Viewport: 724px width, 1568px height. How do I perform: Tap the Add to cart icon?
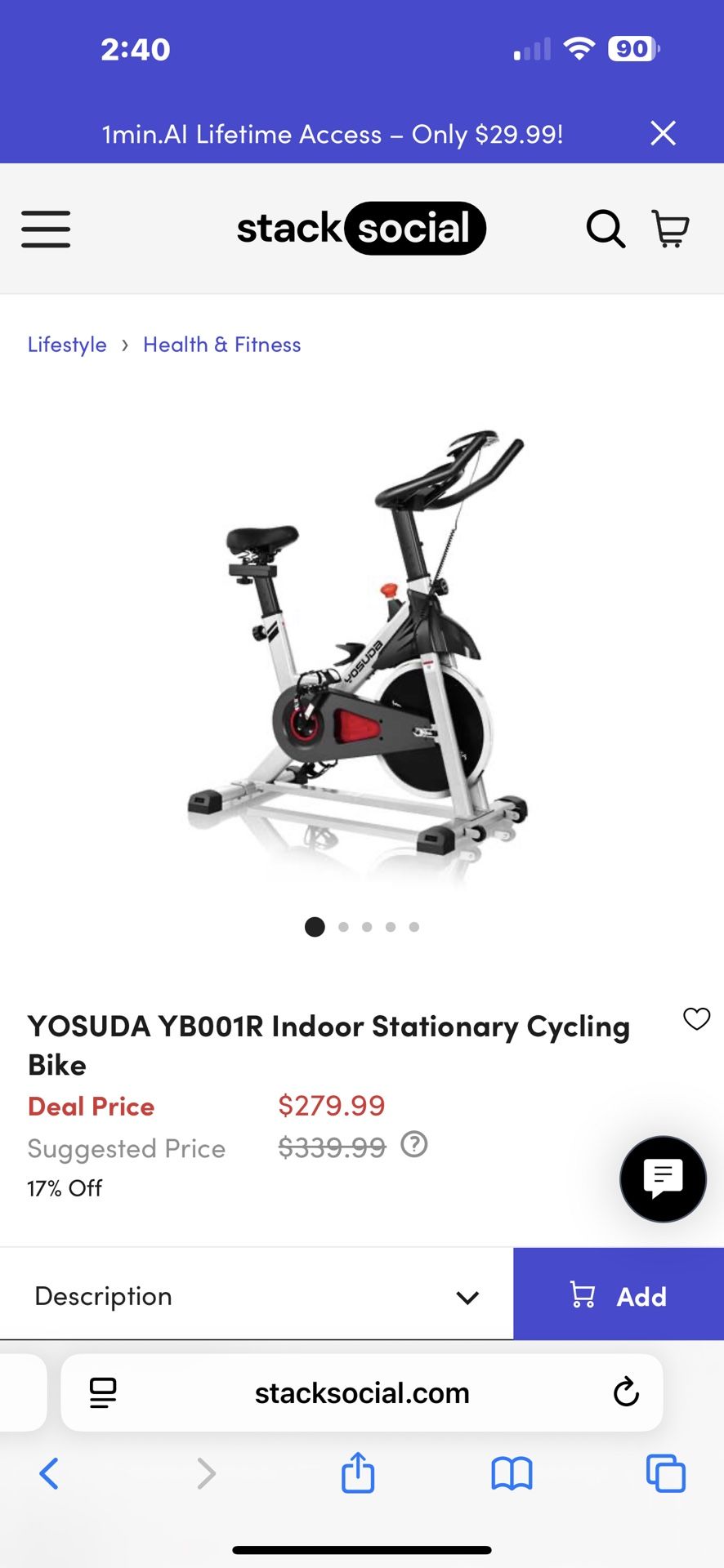click(582, 1295)
